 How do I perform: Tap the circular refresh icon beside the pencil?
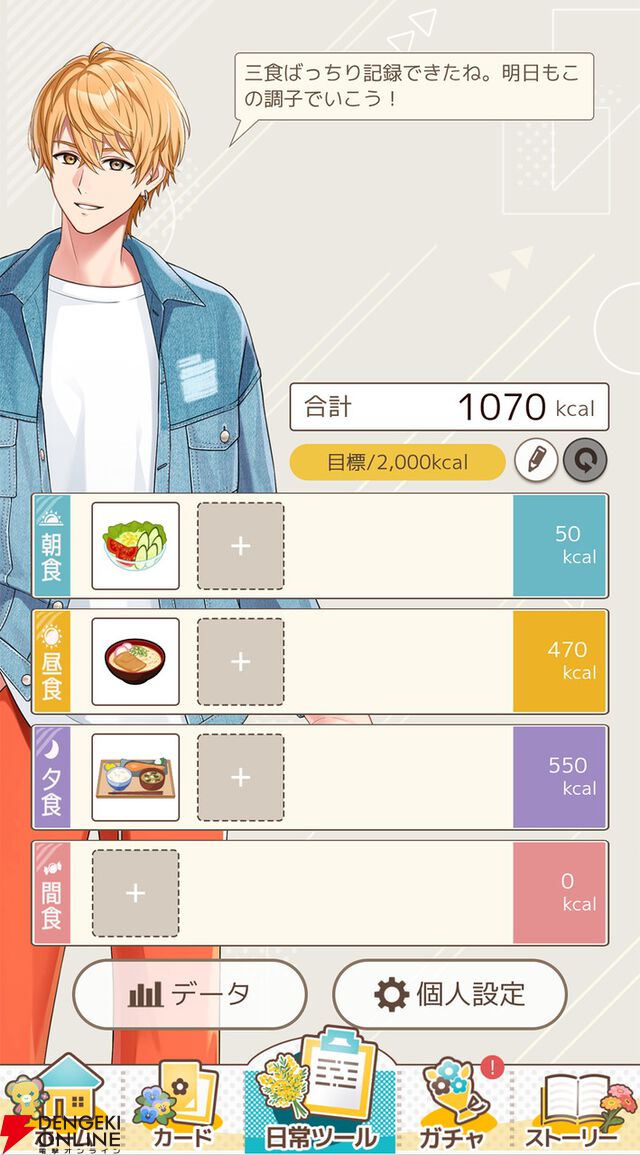(x=585, y=461)
